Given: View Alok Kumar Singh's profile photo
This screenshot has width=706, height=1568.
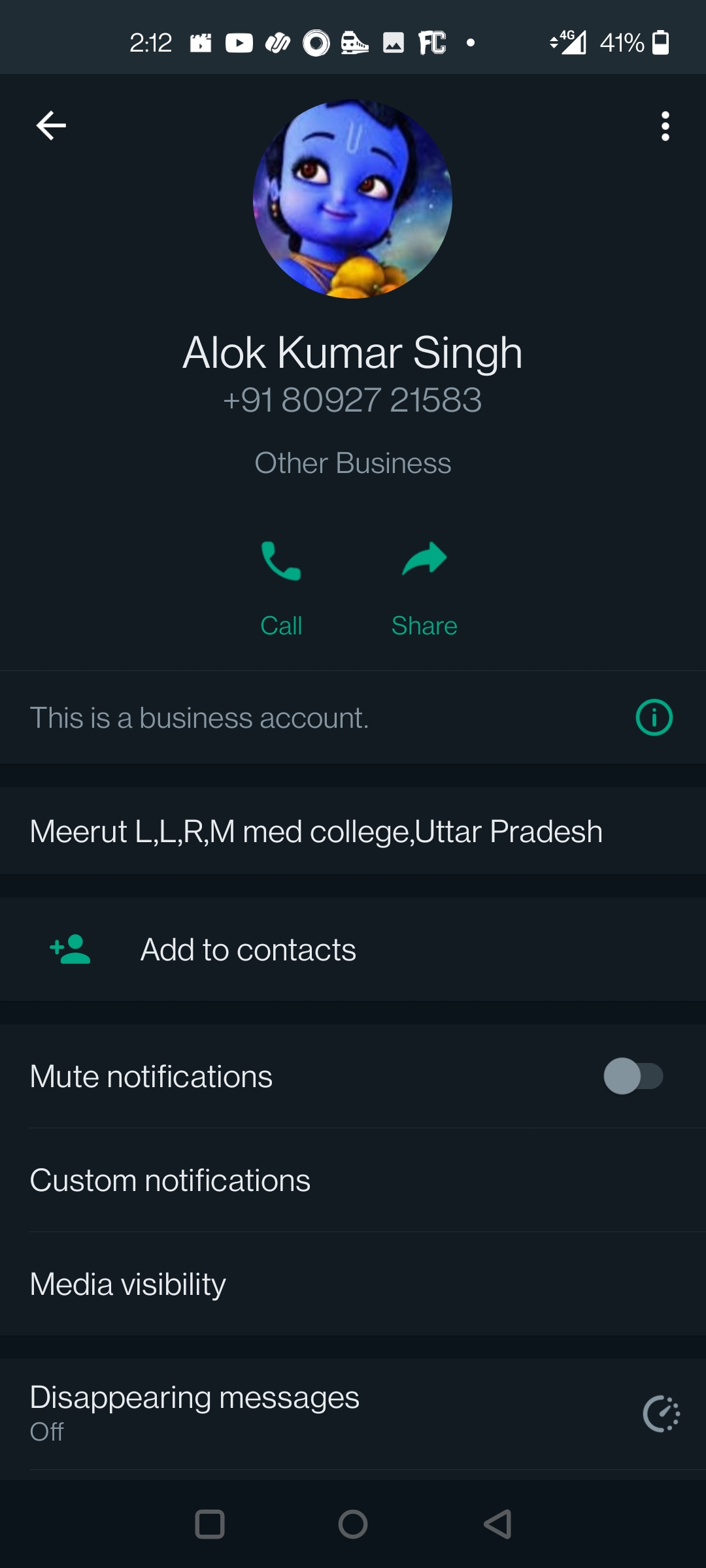Looking at the screenshot, I should [352, 199].
